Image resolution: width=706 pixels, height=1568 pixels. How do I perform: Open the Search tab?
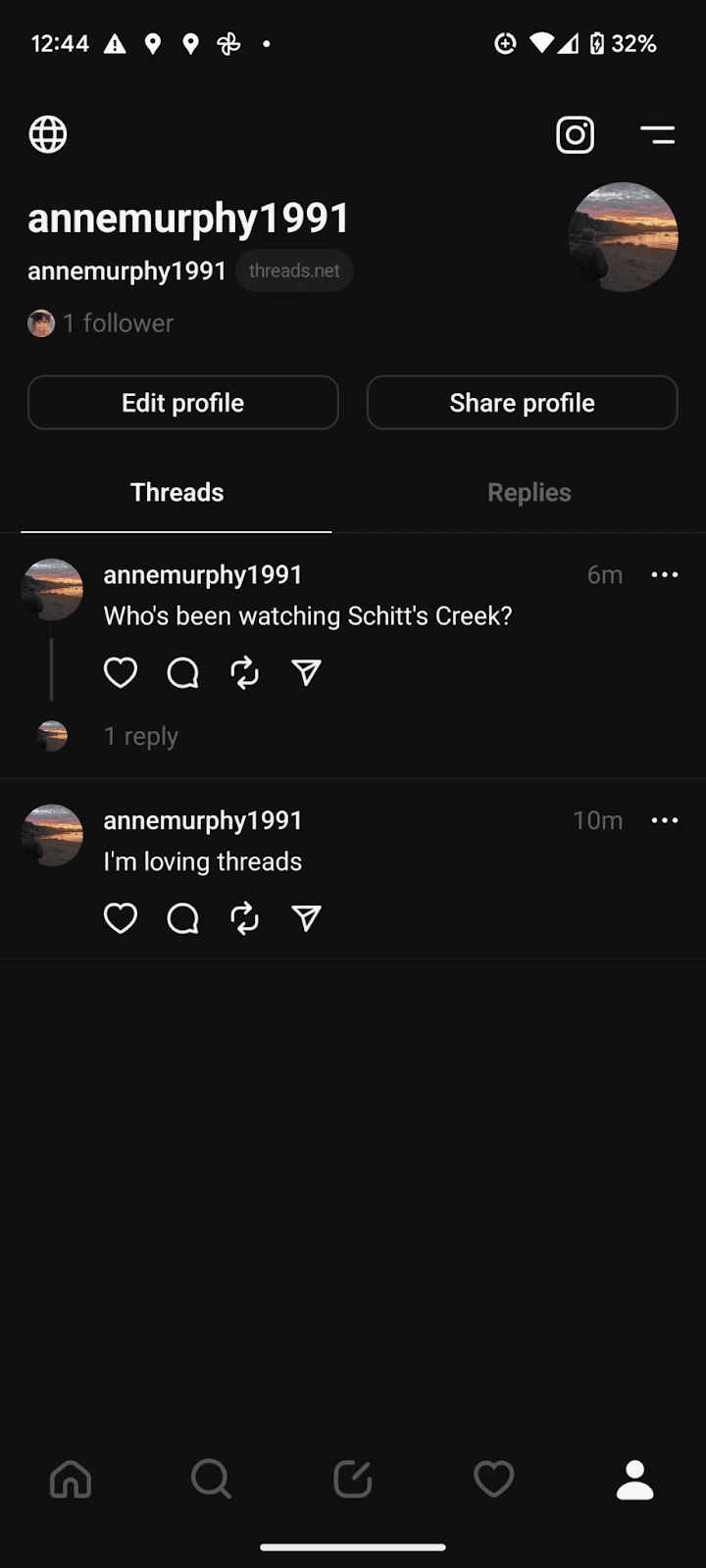(x=211, y=1479)
